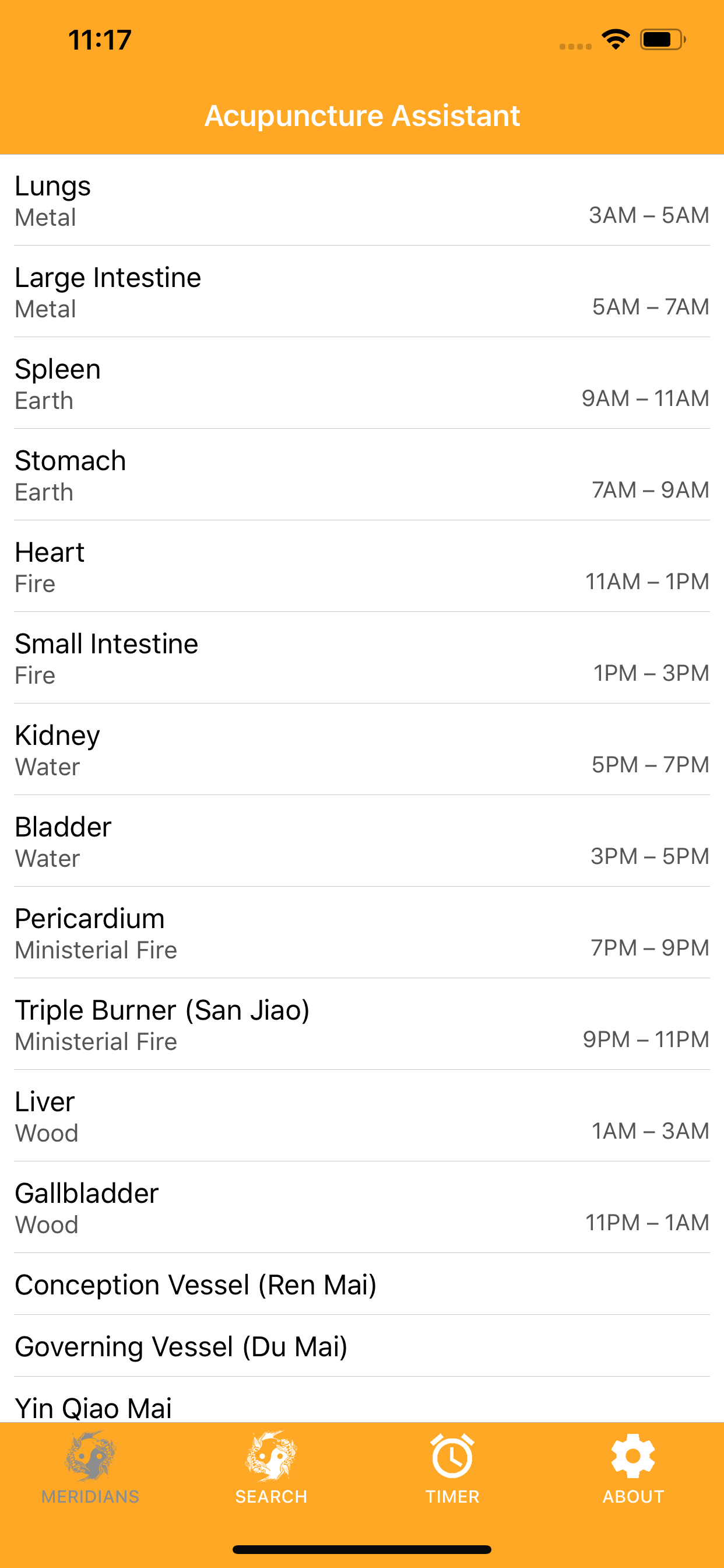View the Stomach meridian
This screenshot has width=724, height=1568.
coord(362,475)
